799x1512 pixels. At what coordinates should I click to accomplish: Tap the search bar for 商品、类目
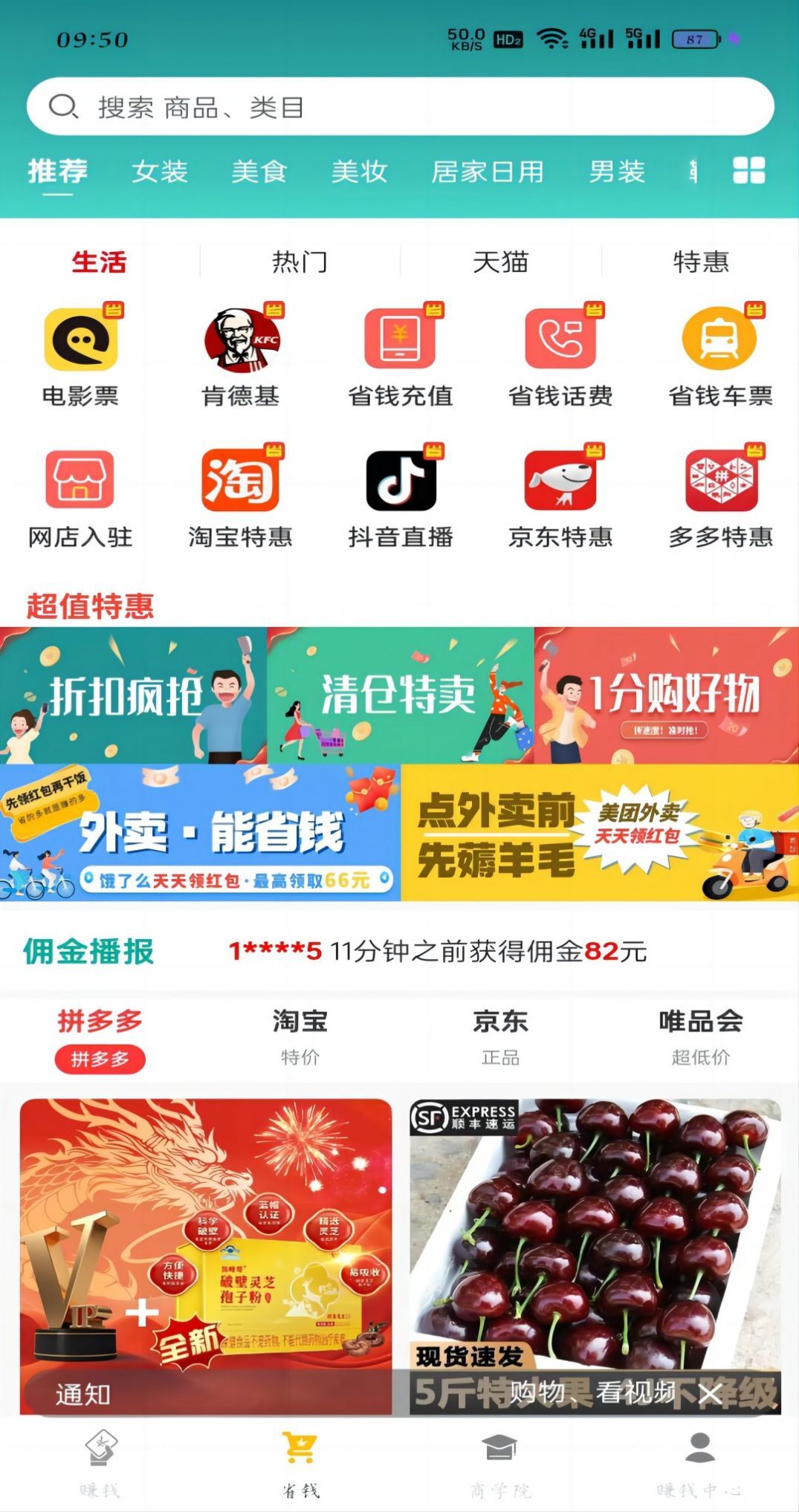[x=399, y=105]
